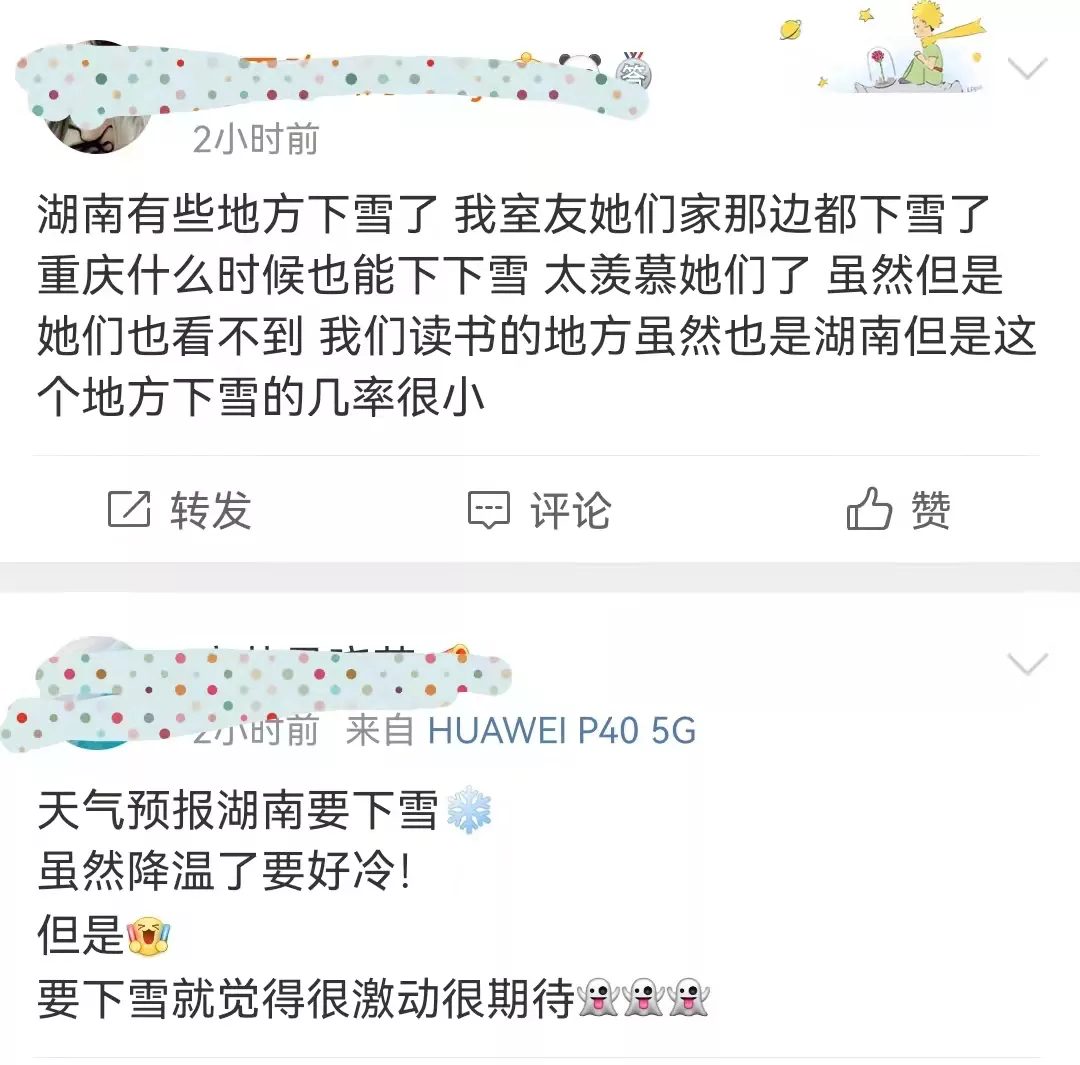1080x1065 pixels.
Task: Tap the HUAWEI P40 5G source link
Action: coord(561,731)
